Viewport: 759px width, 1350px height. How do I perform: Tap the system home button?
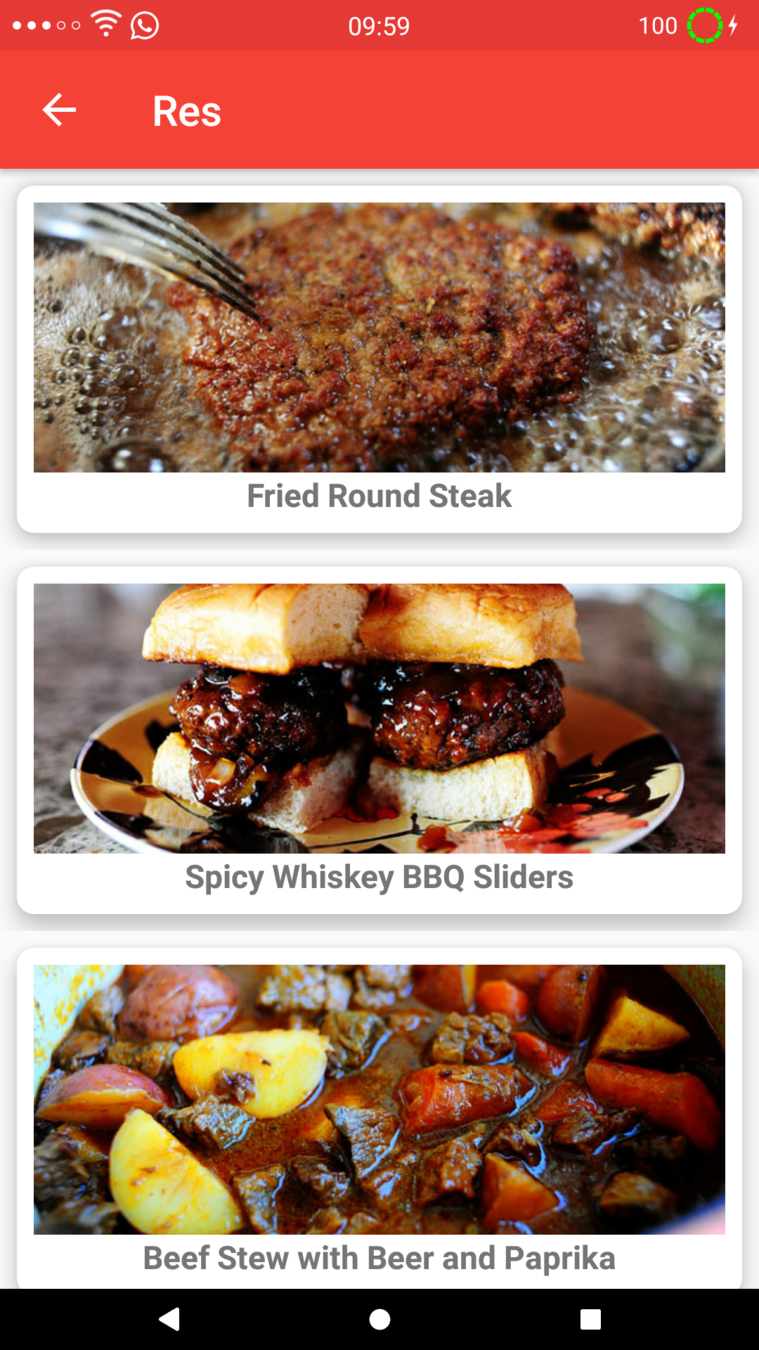click(379, 1319)
